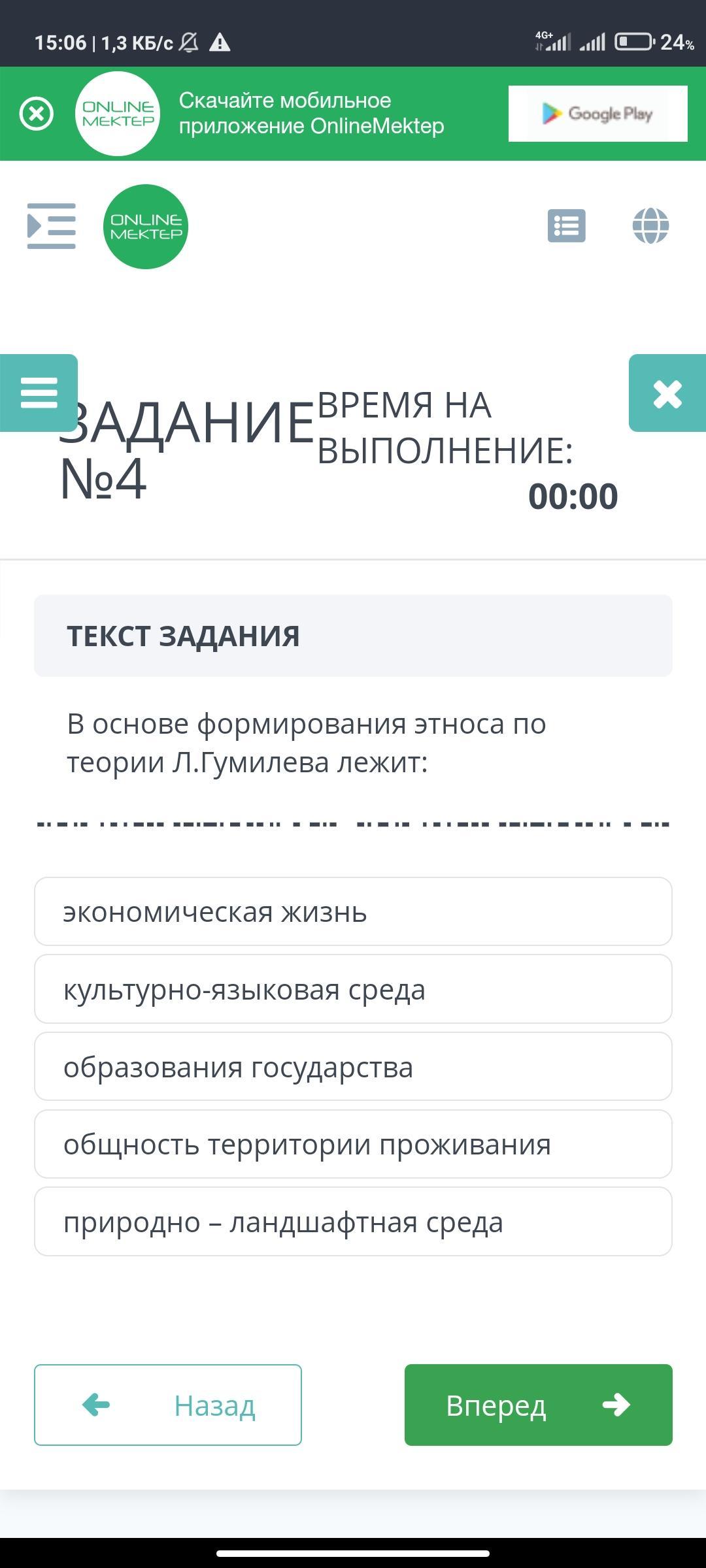The height and width of the screenshot is (1568, 706).
Task: Select «общность территории проживания» option
Action: (353, 1144)
